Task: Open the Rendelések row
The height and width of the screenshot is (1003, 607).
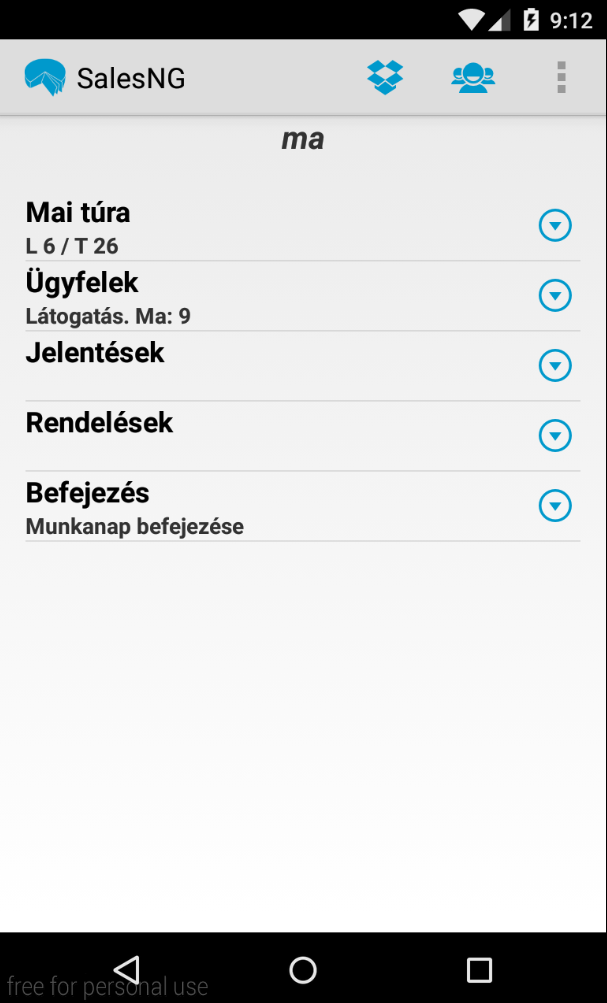Action: click(x=303, y=436)
